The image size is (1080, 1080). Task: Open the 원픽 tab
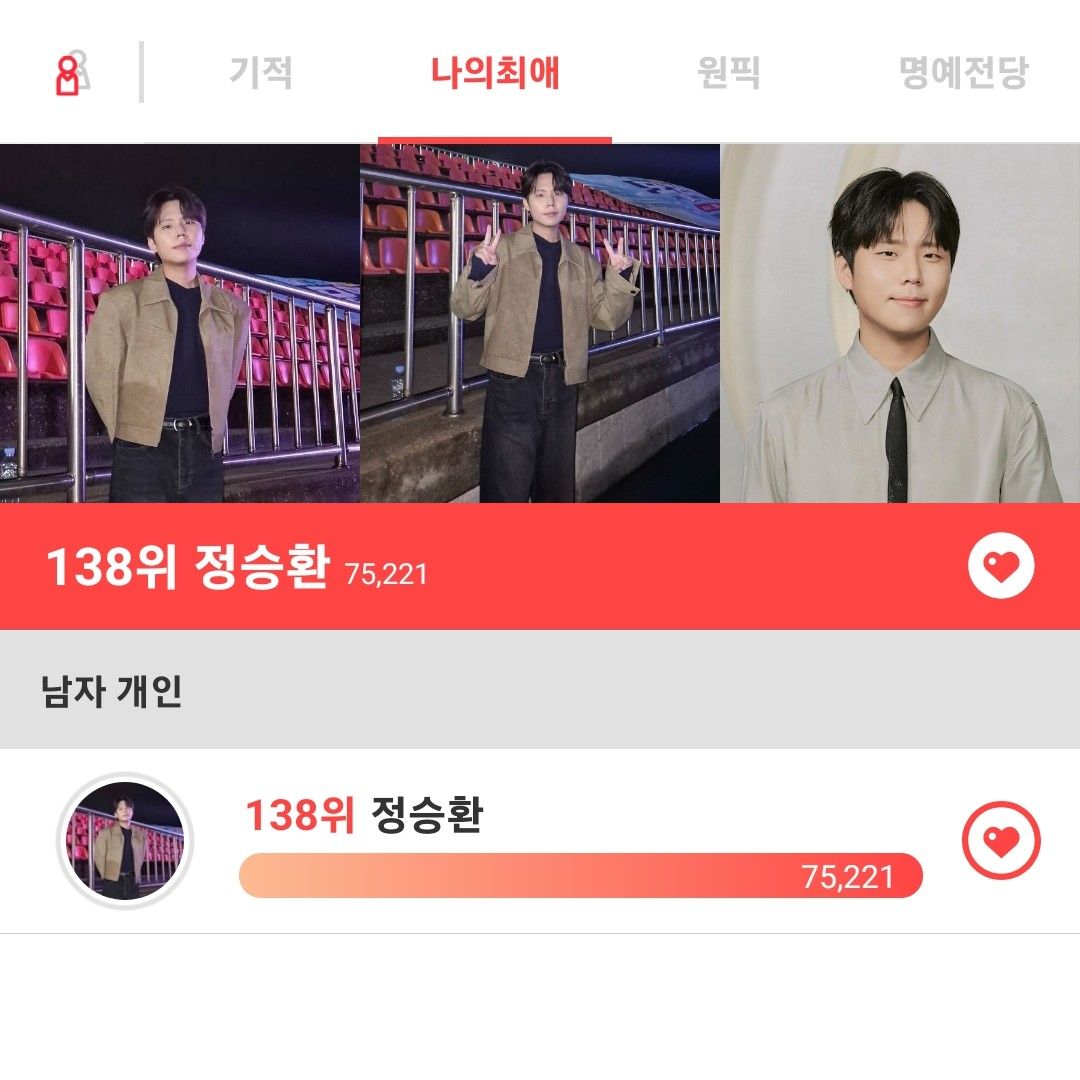pyautogui.click(x=728, y=73)
